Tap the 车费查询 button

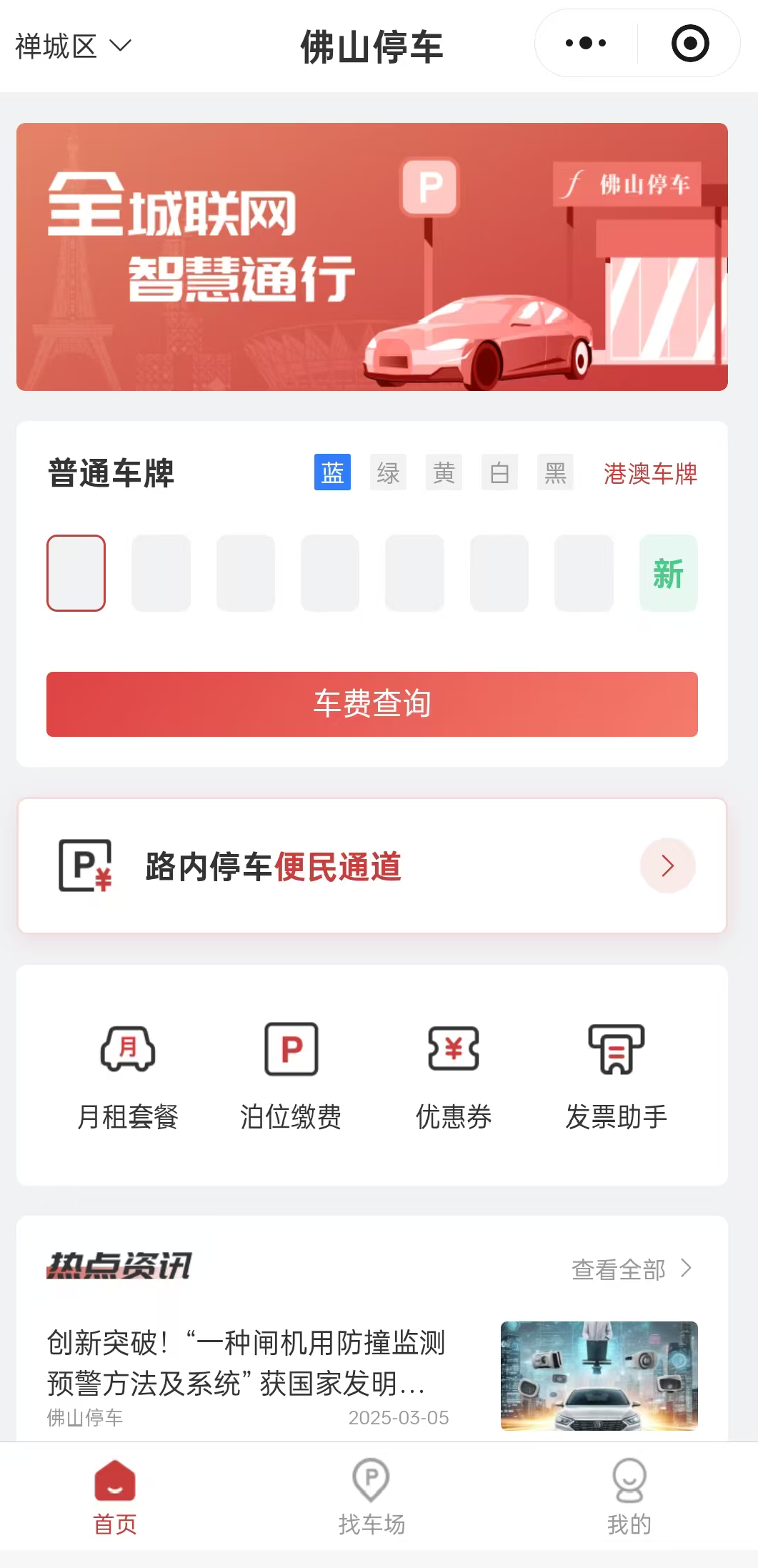coord(372,704)
